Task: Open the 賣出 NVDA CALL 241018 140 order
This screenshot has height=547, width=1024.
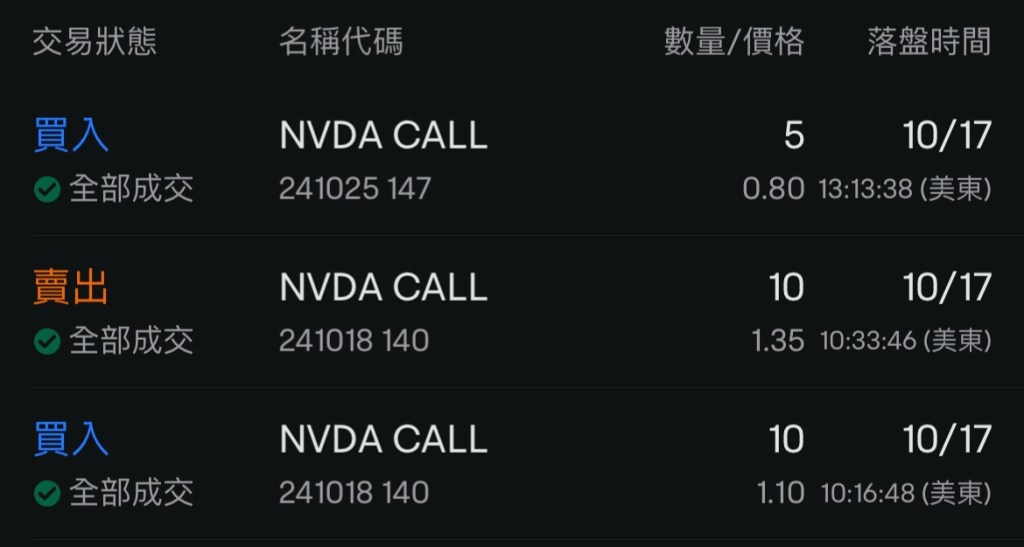Action: pos(384,312)
